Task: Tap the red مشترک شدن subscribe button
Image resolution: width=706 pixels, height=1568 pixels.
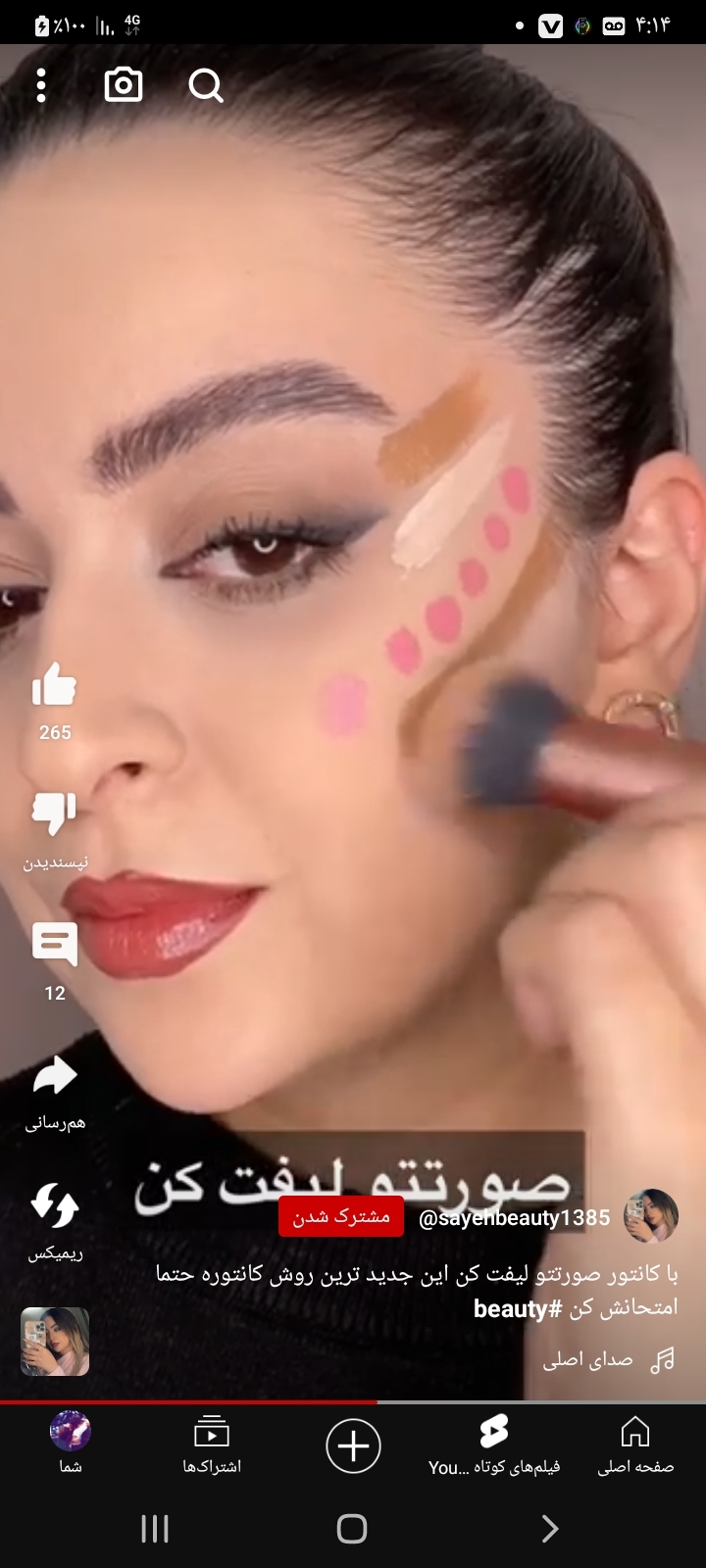Action: [341, 1216]
